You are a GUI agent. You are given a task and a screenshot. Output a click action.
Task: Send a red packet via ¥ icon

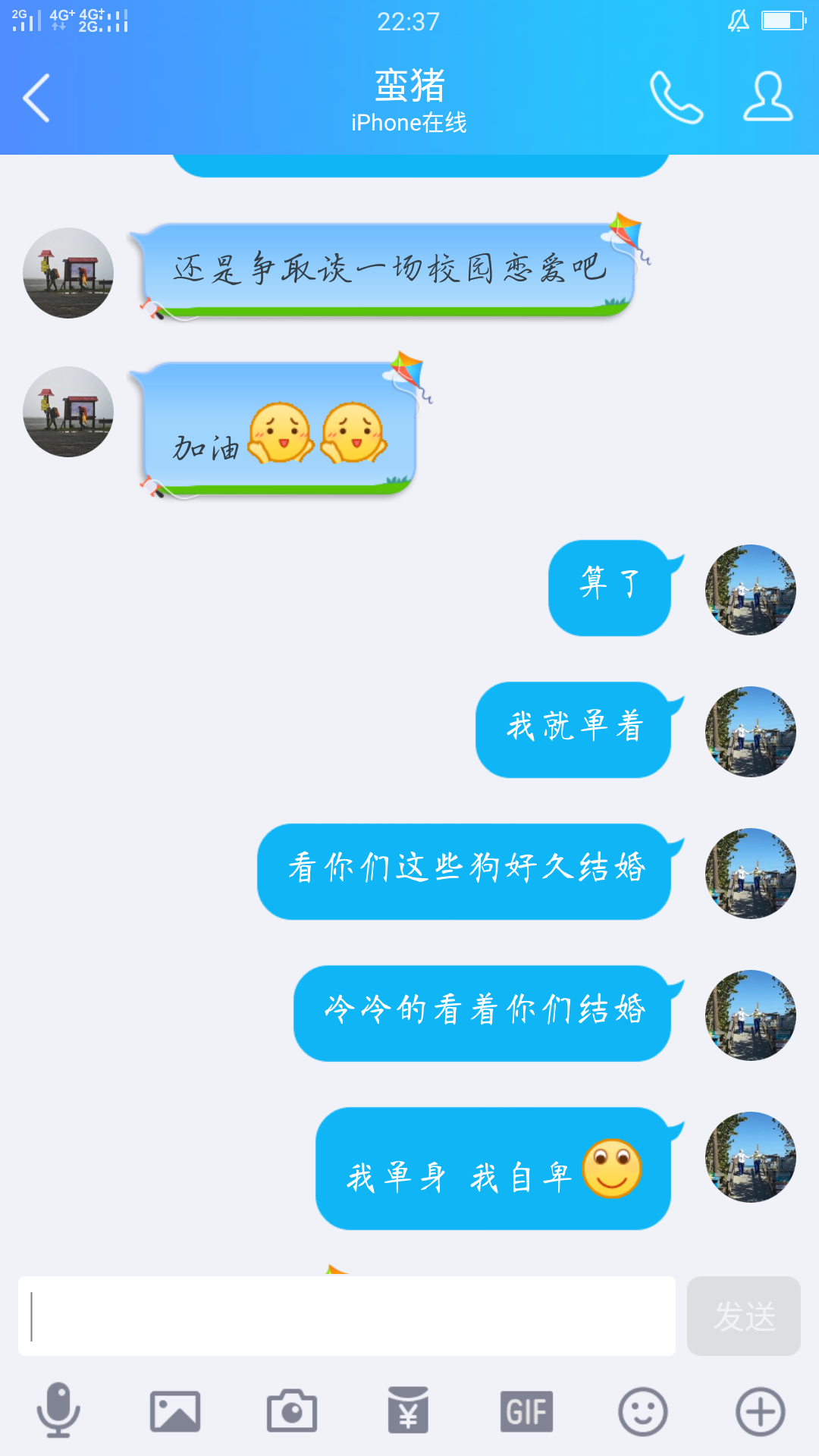click(408, 1410)
